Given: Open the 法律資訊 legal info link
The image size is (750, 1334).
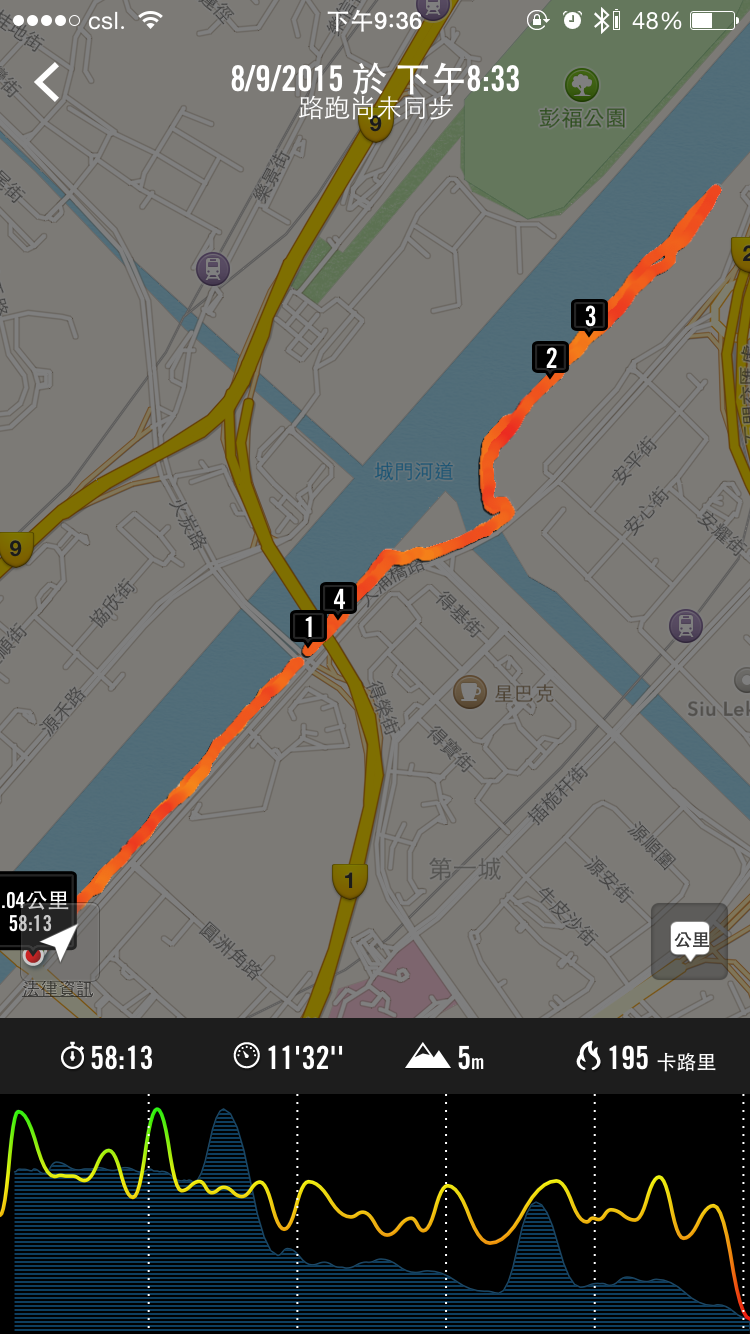Looking at the screenshot, I should [x=57, y=988].
